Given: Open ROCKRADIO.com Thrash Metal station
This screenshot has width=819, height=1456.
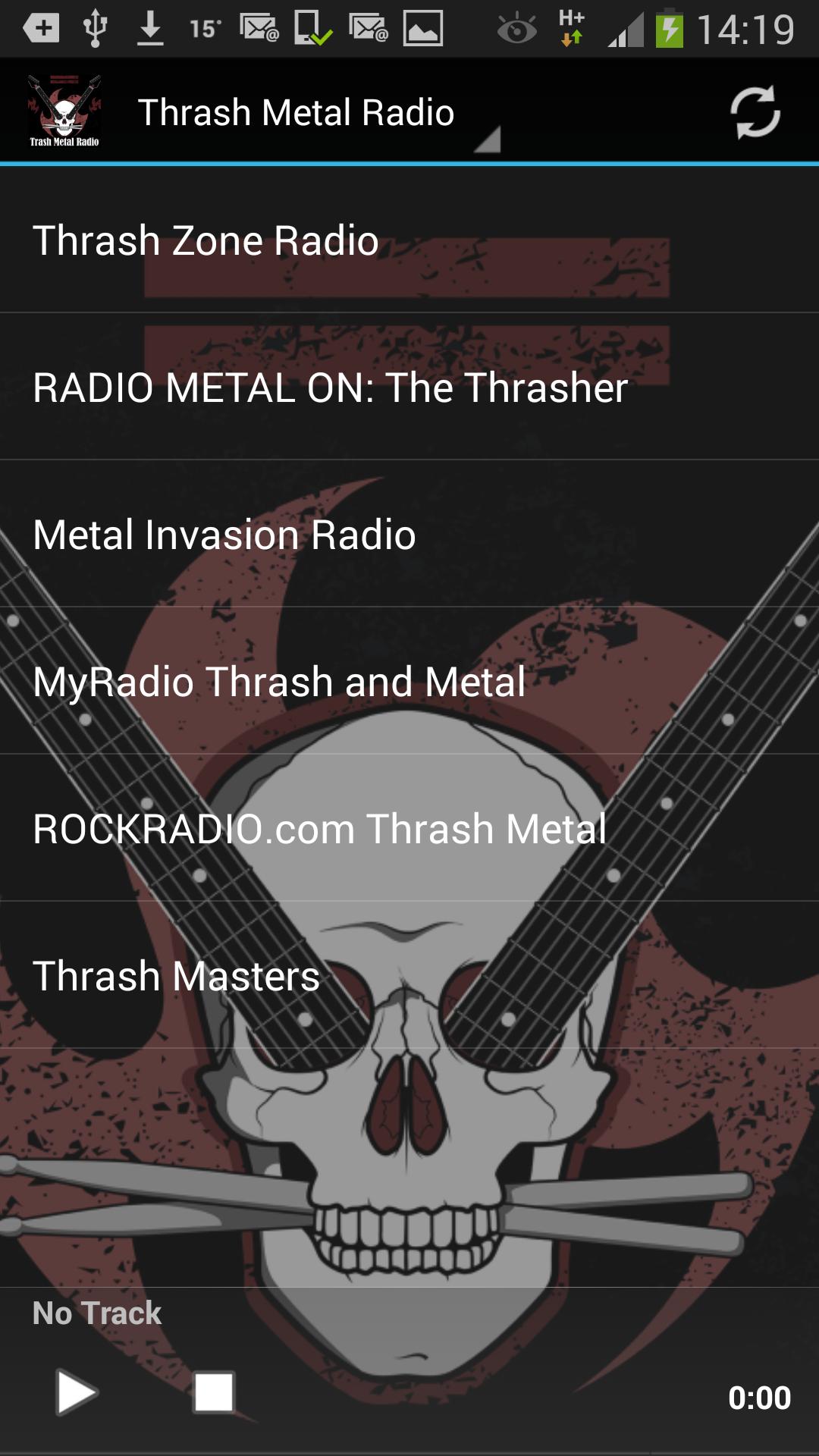Looking at the screenshot, I should coord(409,829).
